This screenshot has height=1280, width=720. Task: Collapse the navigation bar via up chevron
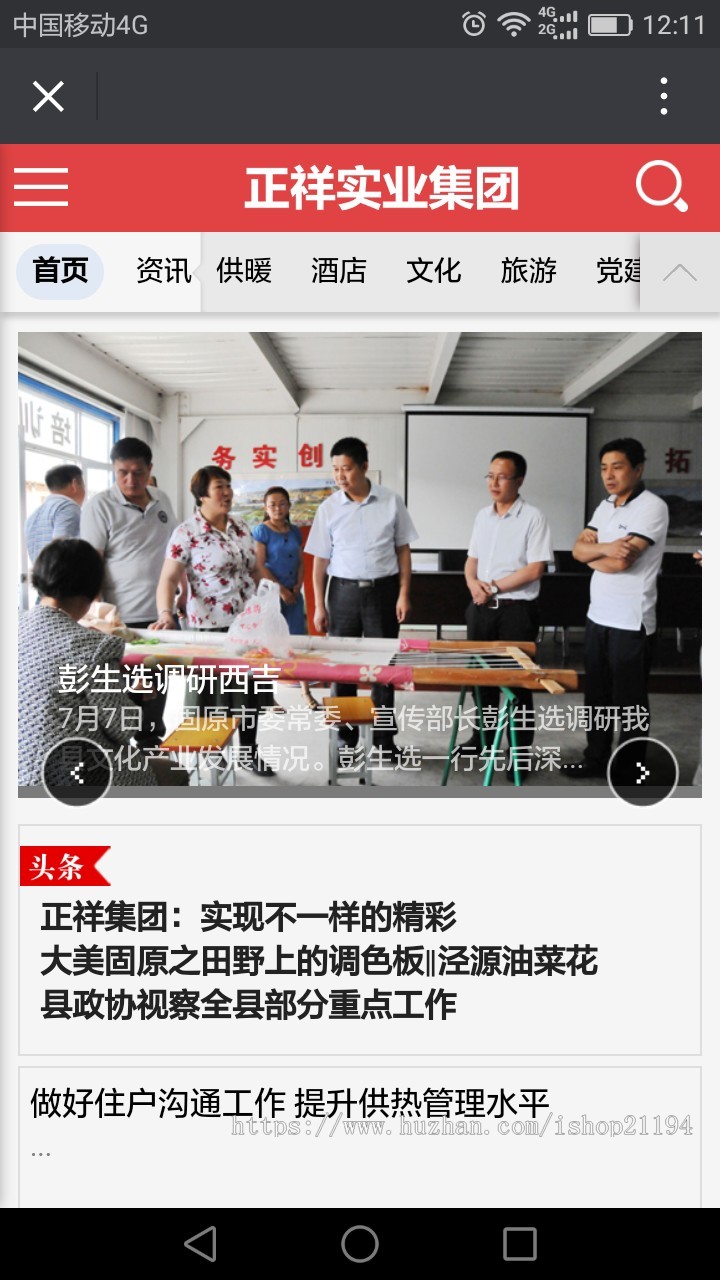point(680,271)
